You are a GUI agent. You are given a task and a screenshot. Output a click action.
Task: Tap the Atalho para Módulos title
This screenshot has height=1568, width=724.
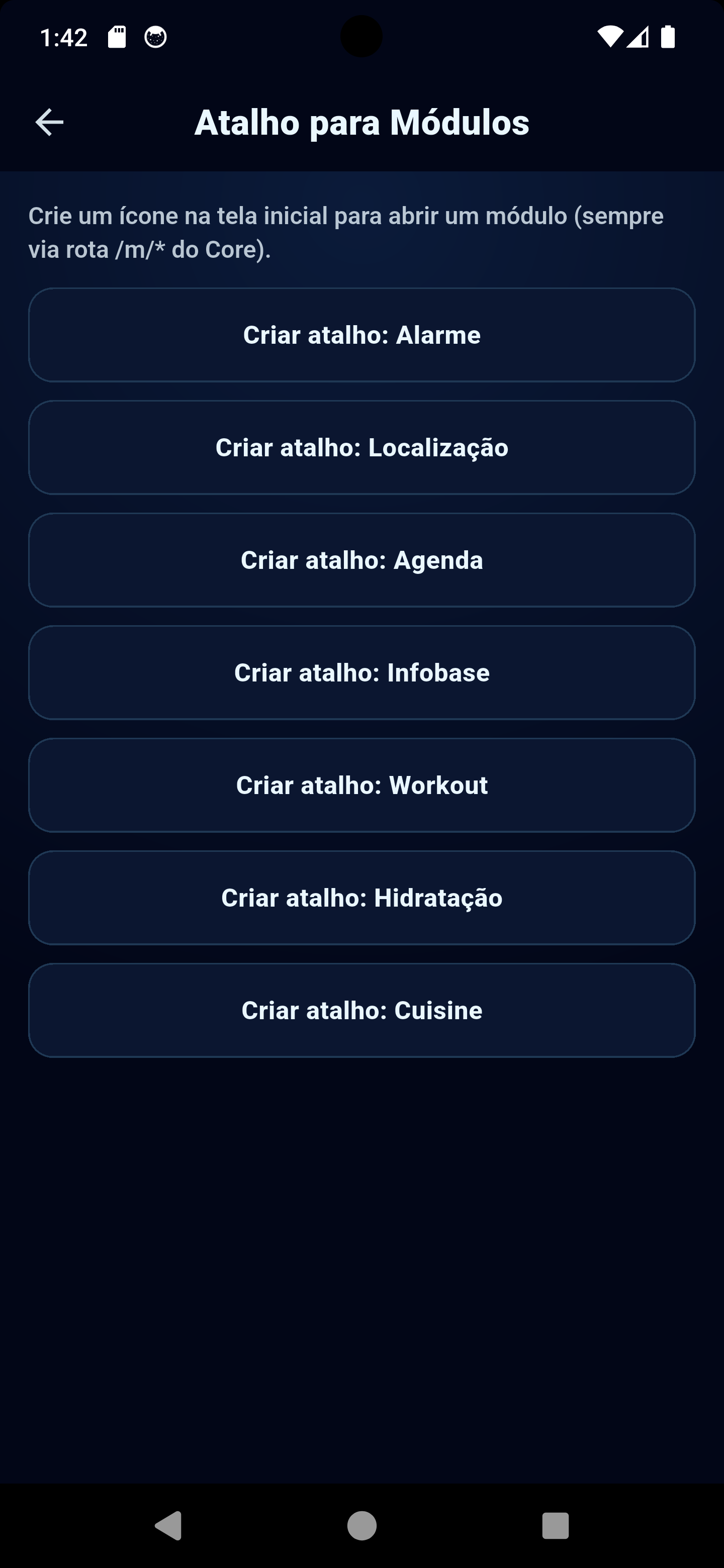361,122
